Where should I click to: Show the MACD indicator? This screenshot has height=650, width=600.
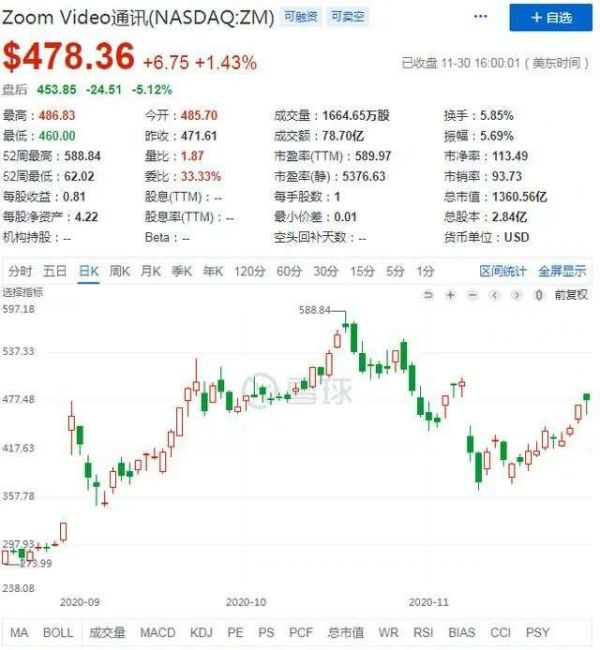(157, 633)
